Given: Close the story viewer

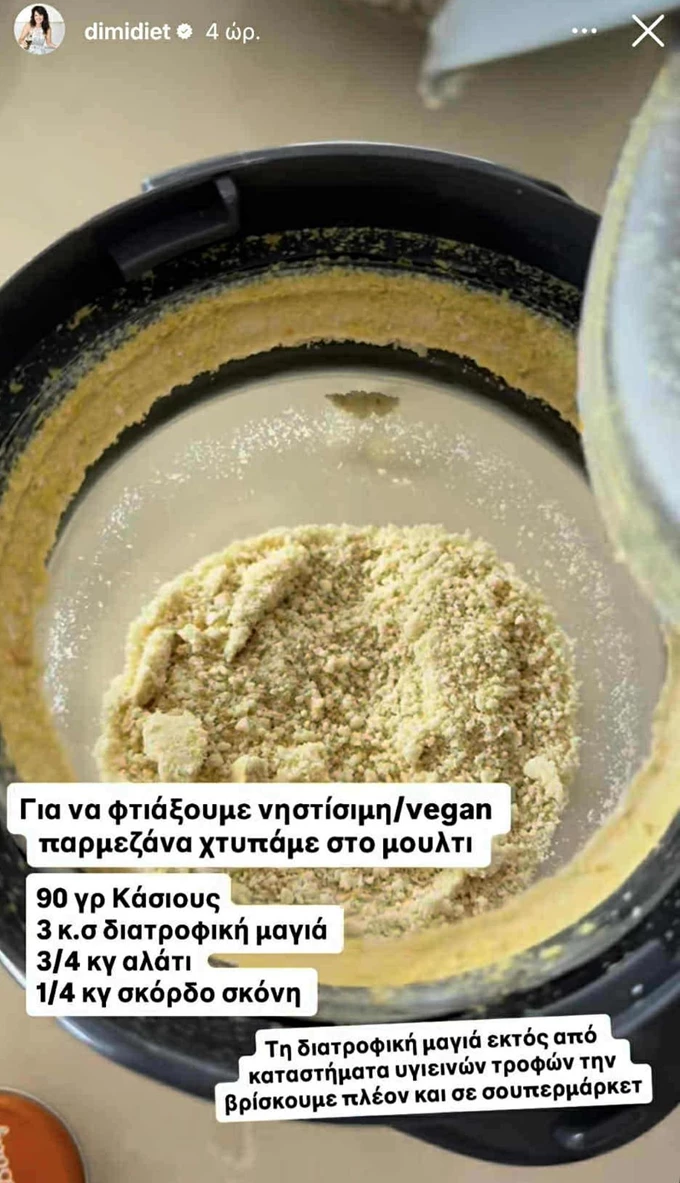Looking at the screenshot, I should point(648,31).
